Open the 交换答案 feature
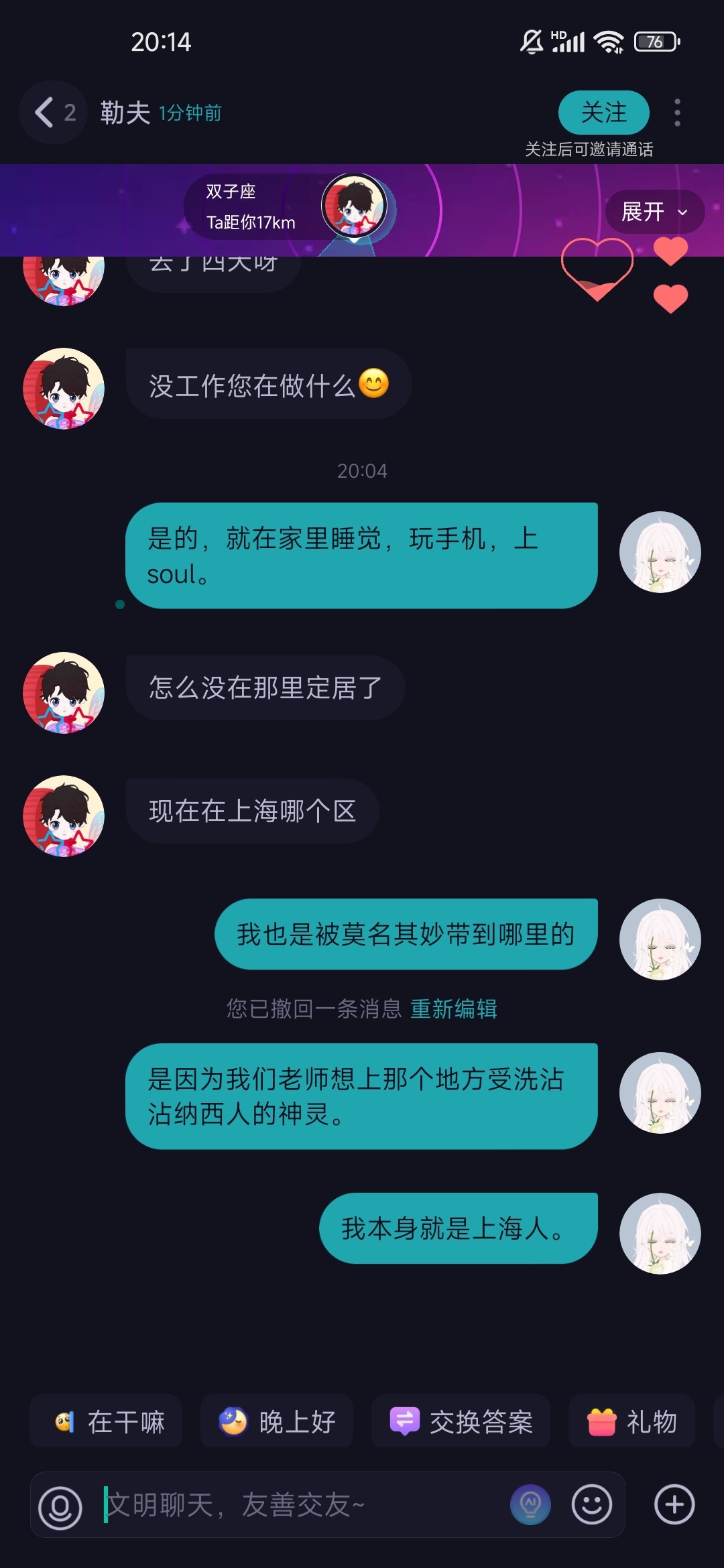Screen dimensions: 724x1568 click(461, 1421)
